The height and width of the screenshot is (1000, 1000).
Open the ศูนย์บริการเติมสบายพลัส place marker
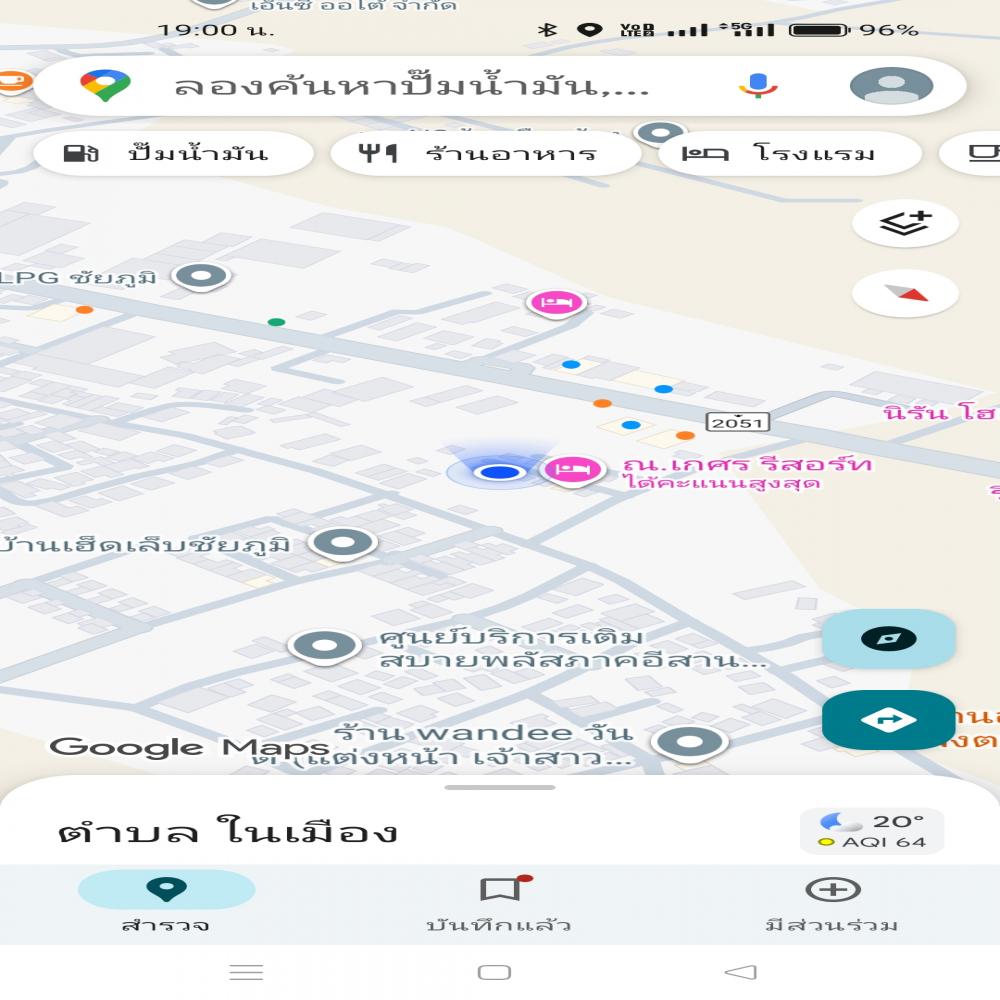[325, 646]
